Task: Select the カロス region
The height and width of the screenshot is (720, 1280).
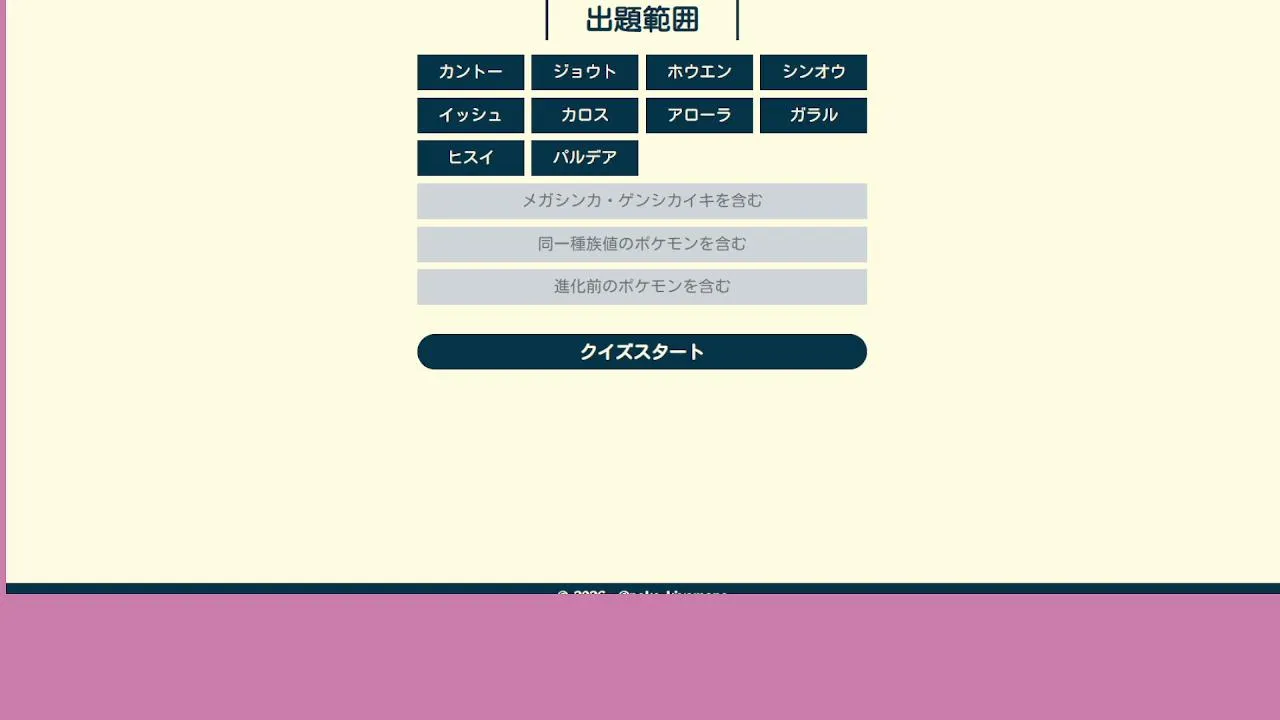Action: 584,115
